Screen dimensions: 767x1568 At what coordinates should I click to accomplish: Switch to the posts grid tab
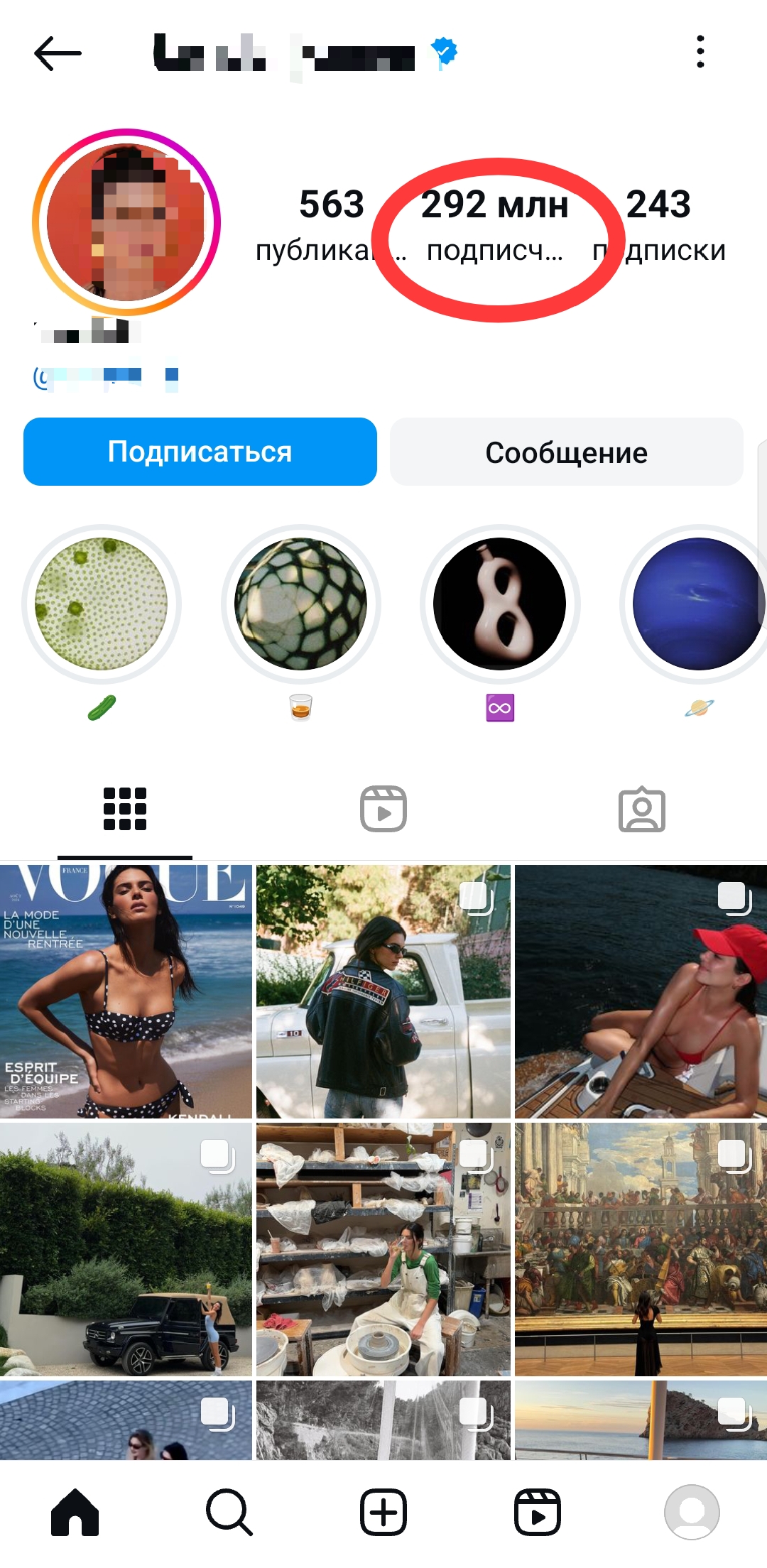point(125,809)
